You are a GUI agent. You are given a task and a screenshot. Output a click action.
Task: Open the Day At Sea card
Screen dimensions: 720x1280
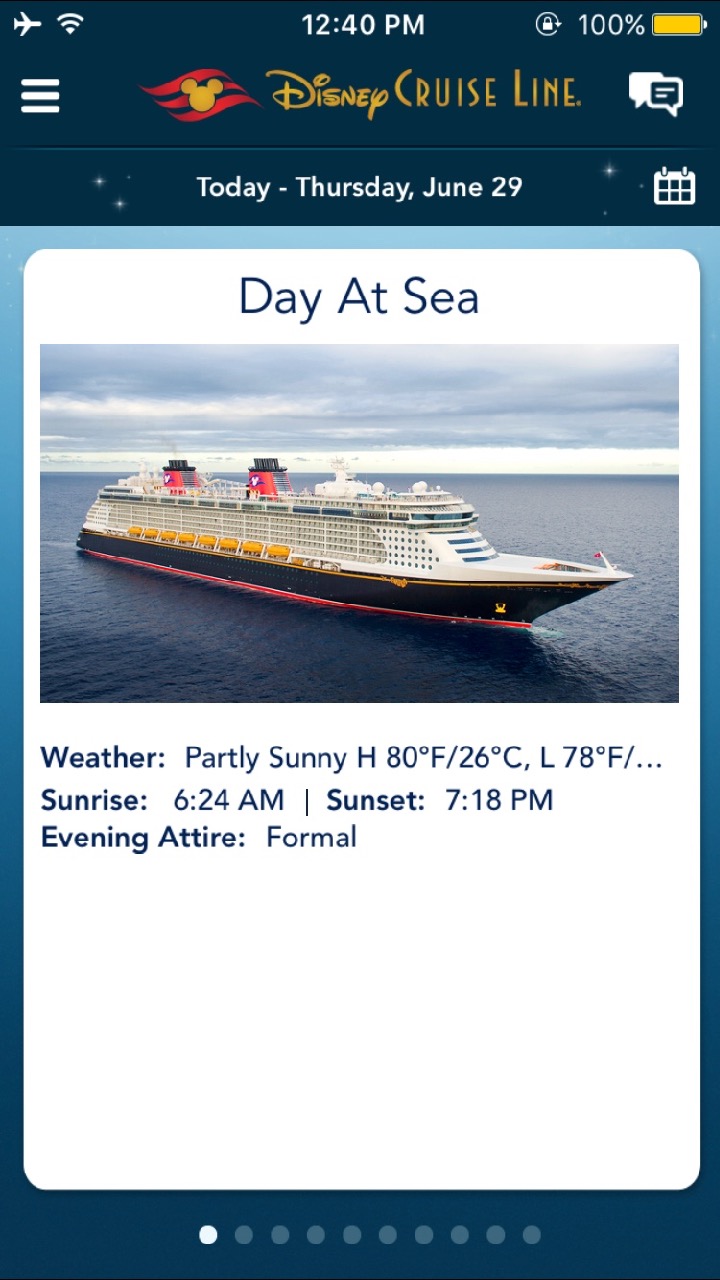(361, 719)
